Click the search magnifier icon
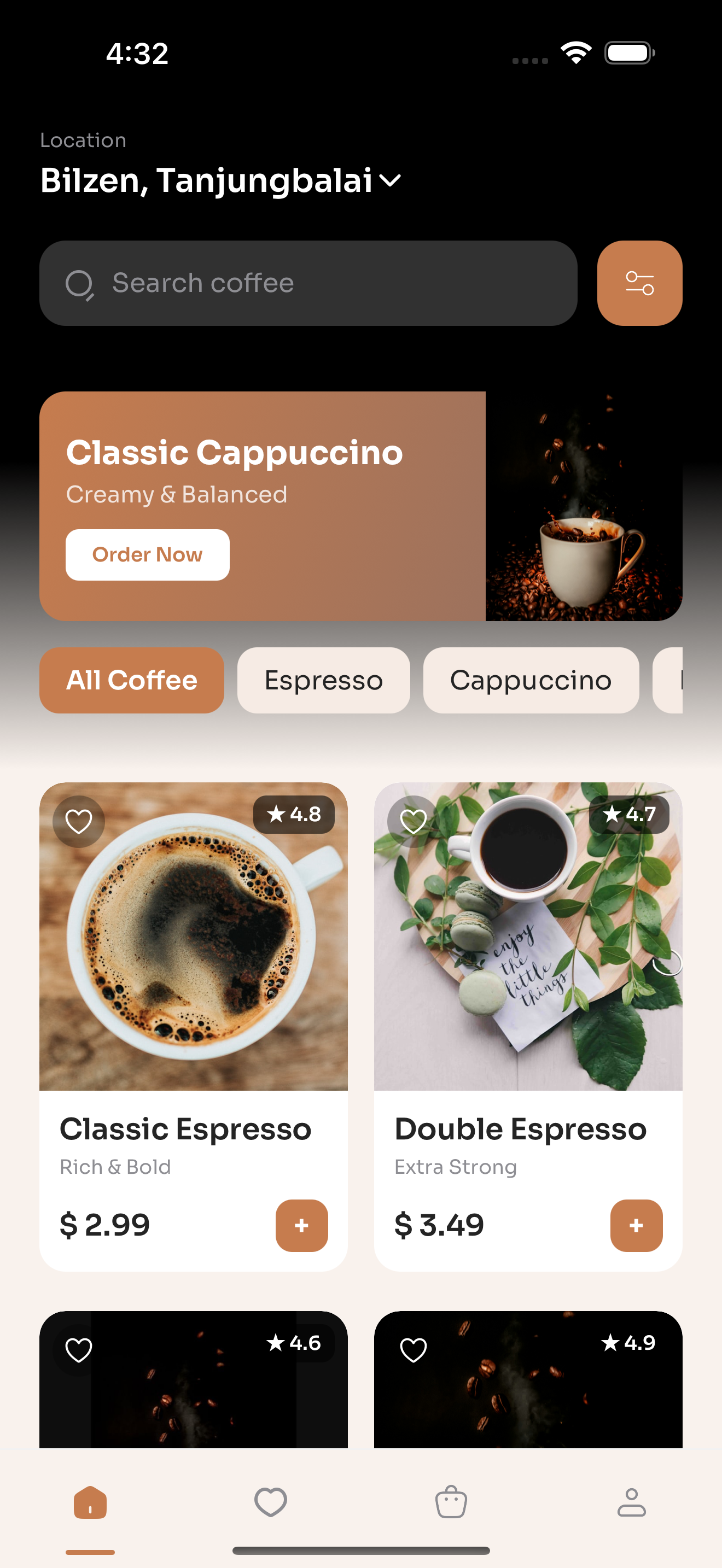Image resolution: width=722 pixels, height=1568 pixels. coord(80,283)
